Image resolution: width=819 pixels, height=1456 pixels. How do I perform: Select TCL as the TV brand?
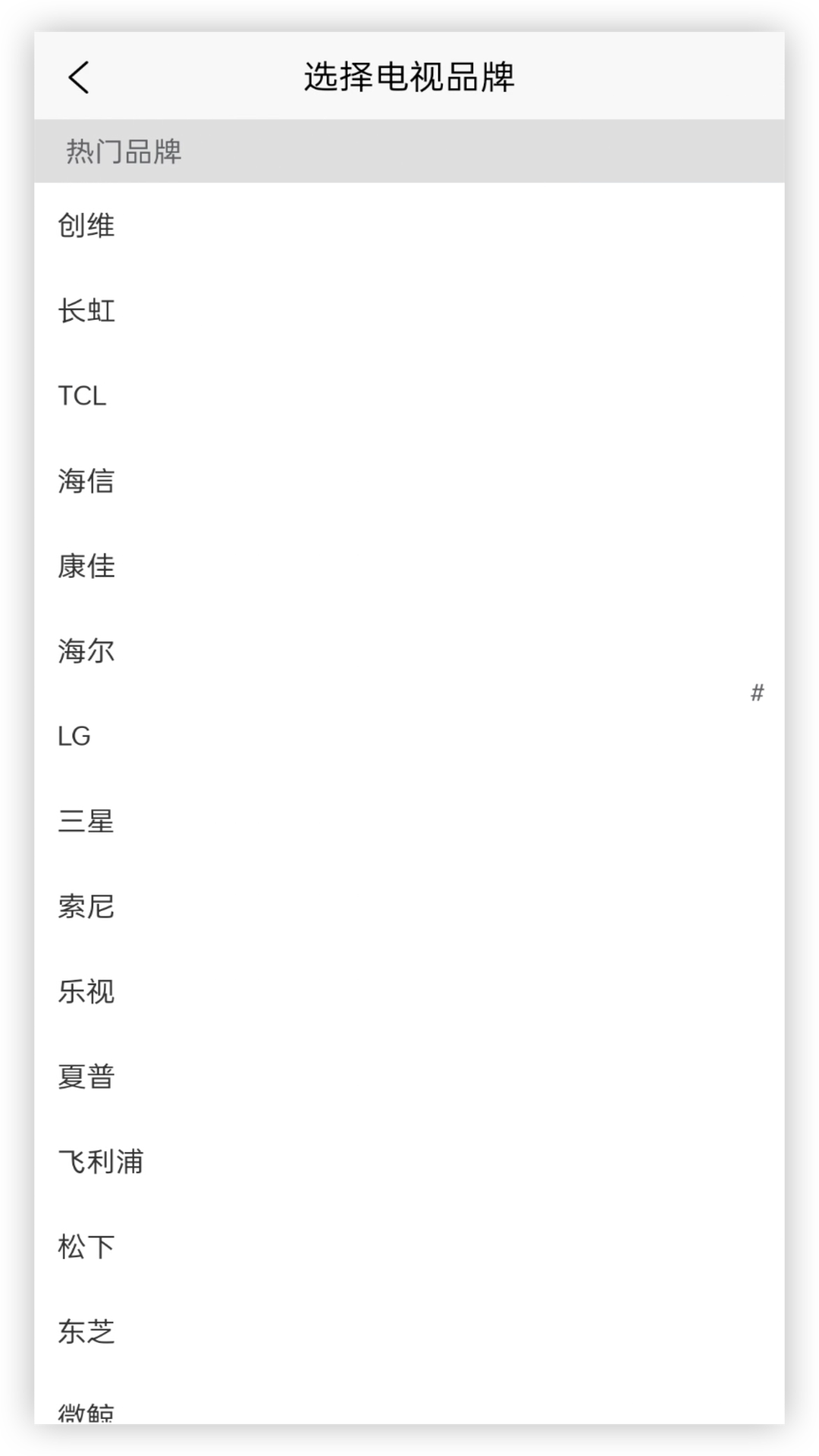[82, 396]
